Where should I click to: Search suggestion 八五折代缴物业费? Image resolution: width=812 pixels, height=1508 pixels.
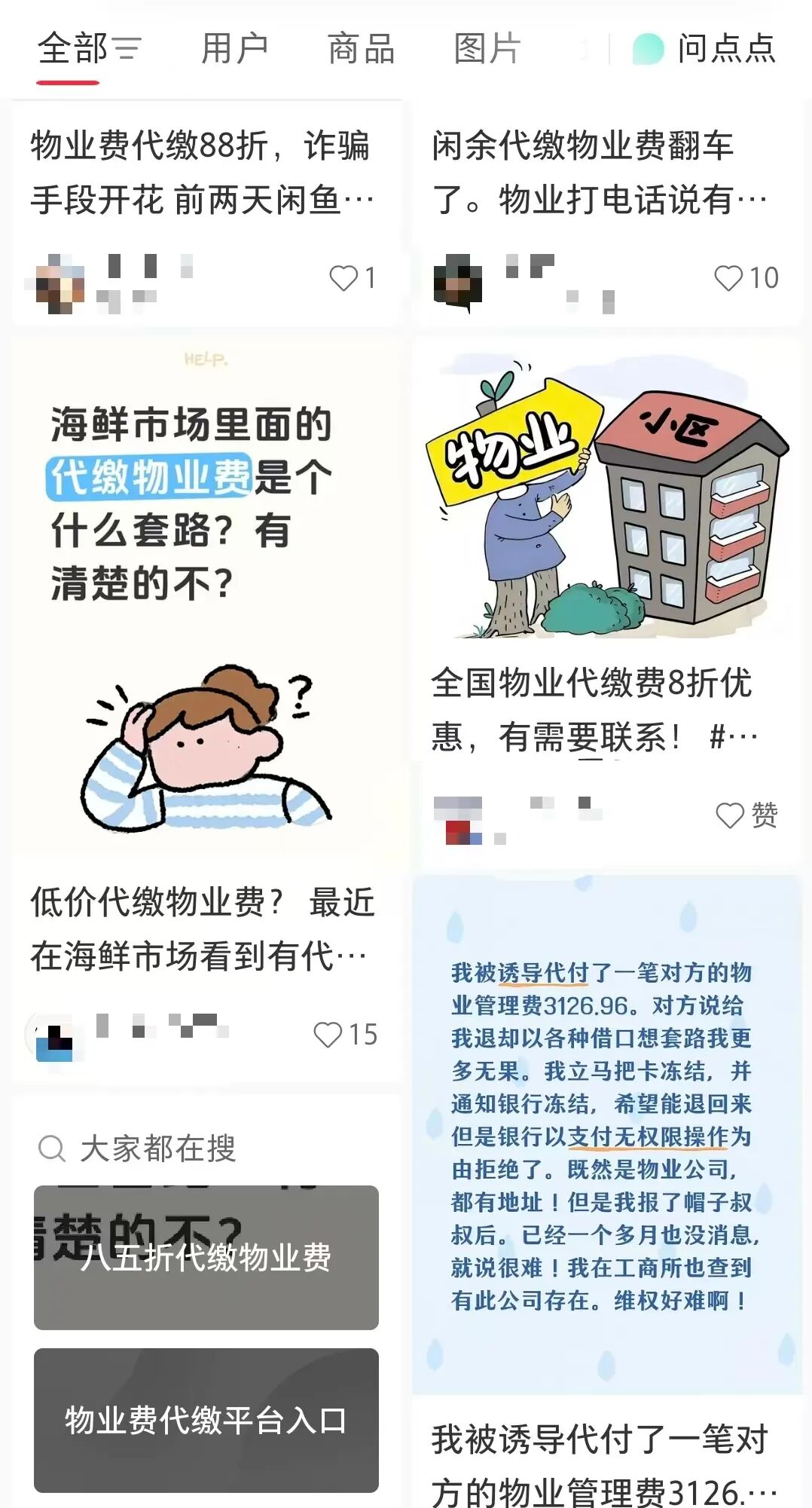pos(206,1257)
